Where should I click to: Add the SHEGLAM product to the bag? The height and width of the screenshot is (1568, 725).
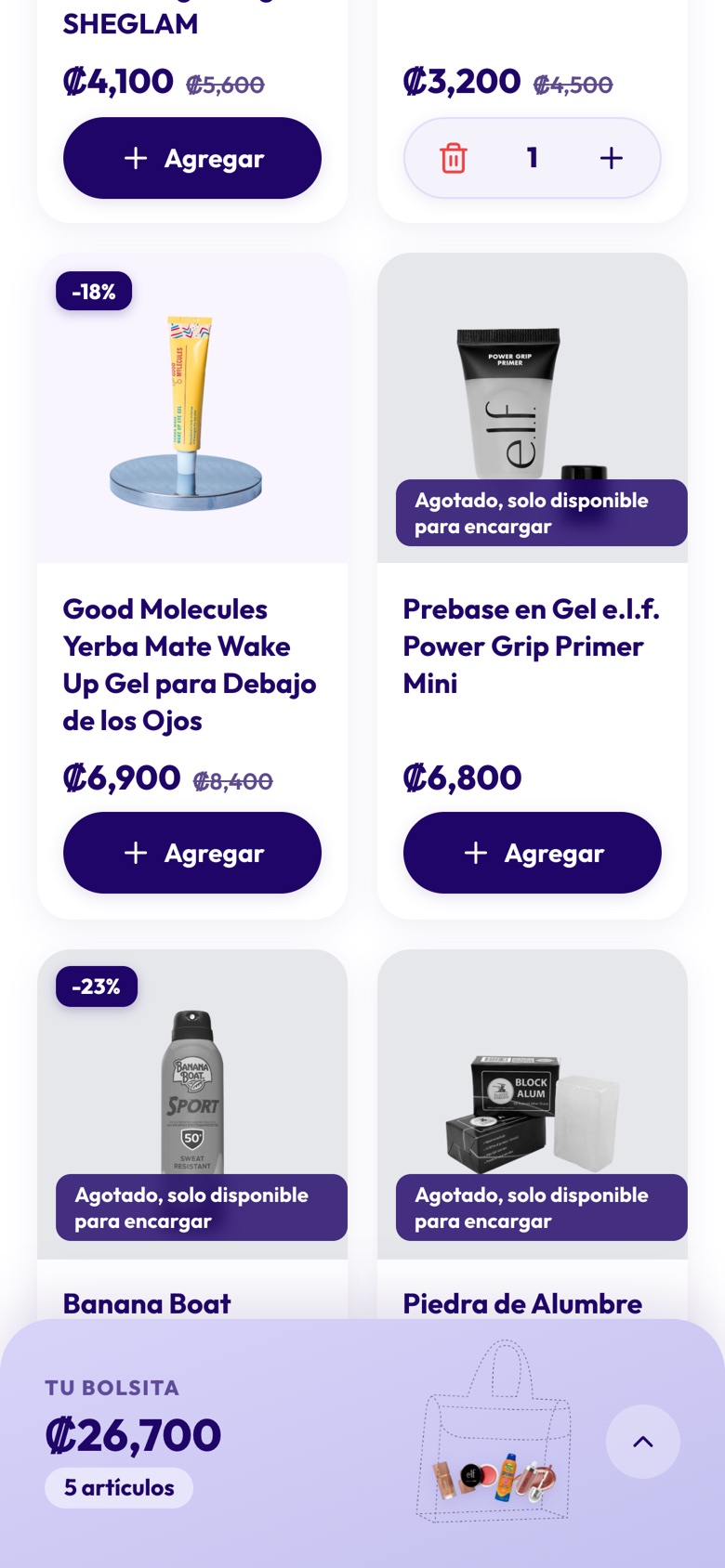(x=192, y=158)
